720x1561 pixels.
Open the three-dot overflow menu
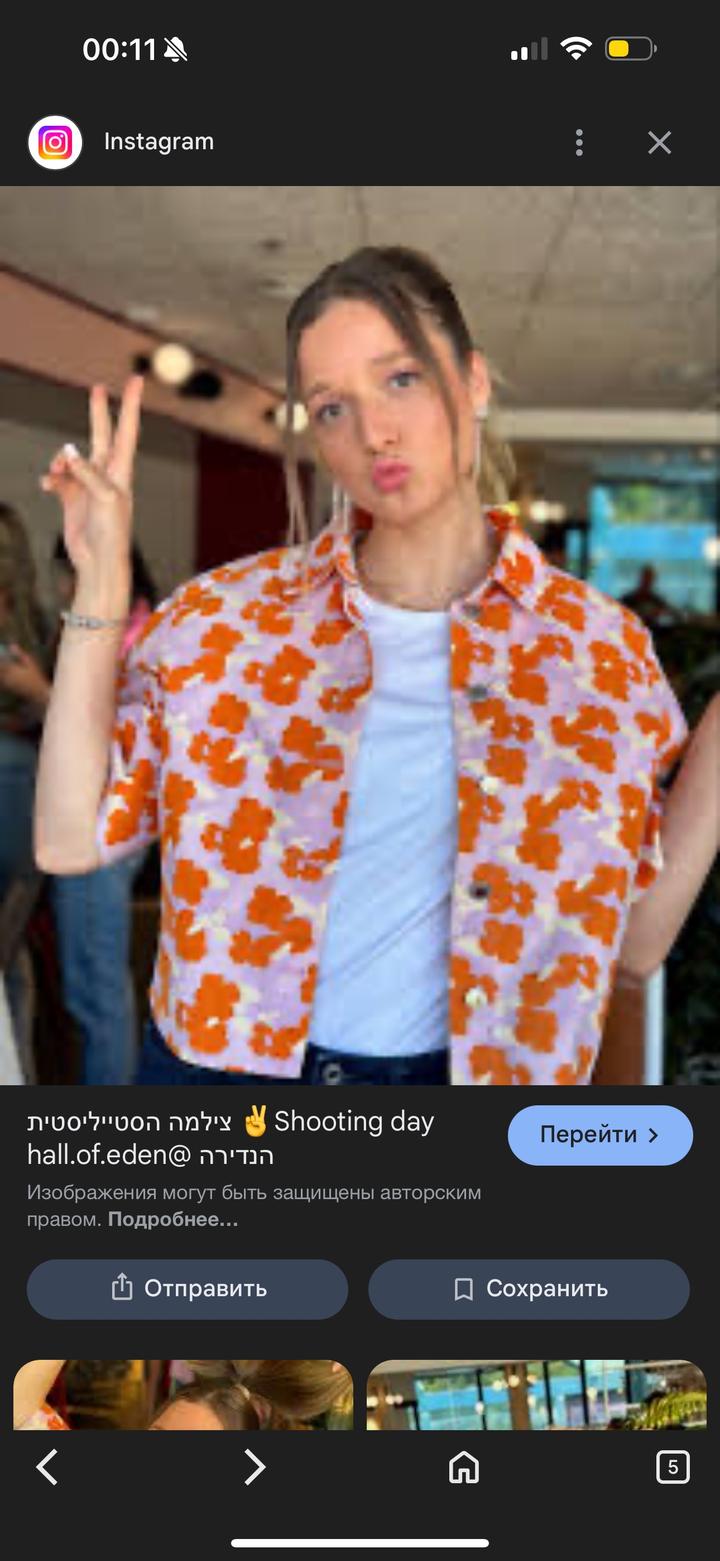click(579, 143)
